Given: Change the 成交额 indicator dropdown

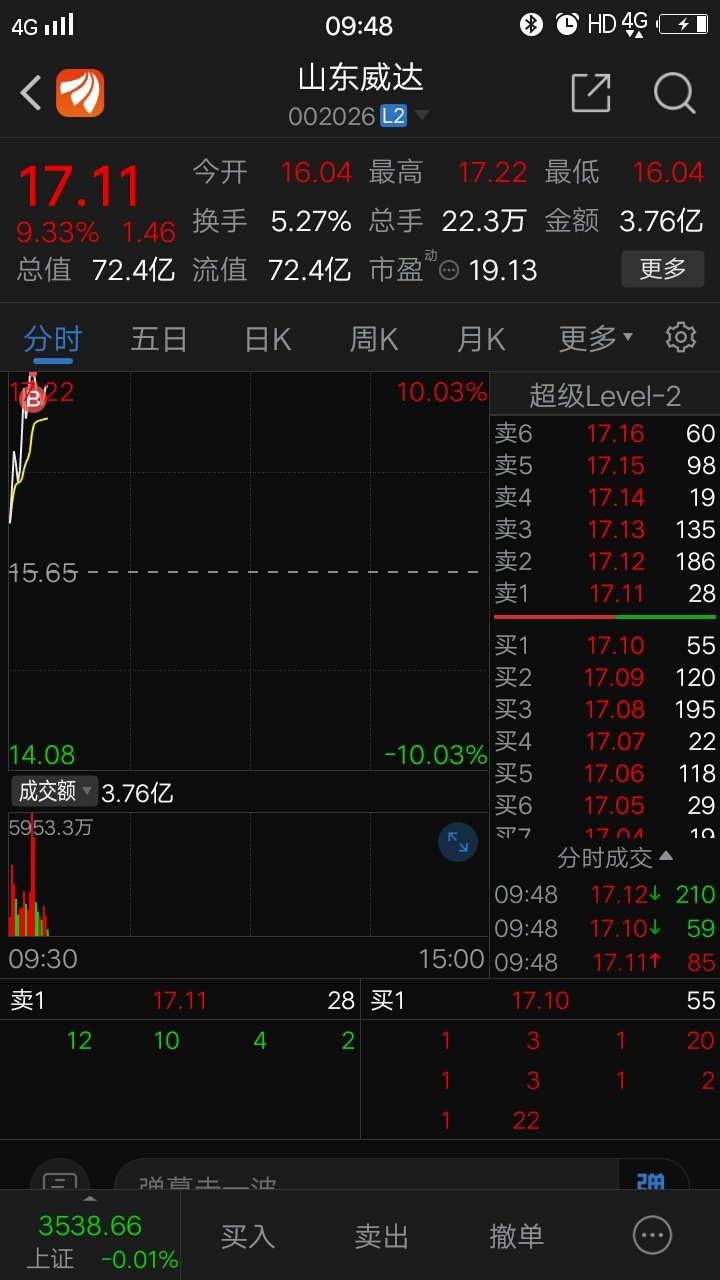Looking at the screenshot, I should pyautogui.click(x=54, y=791).
